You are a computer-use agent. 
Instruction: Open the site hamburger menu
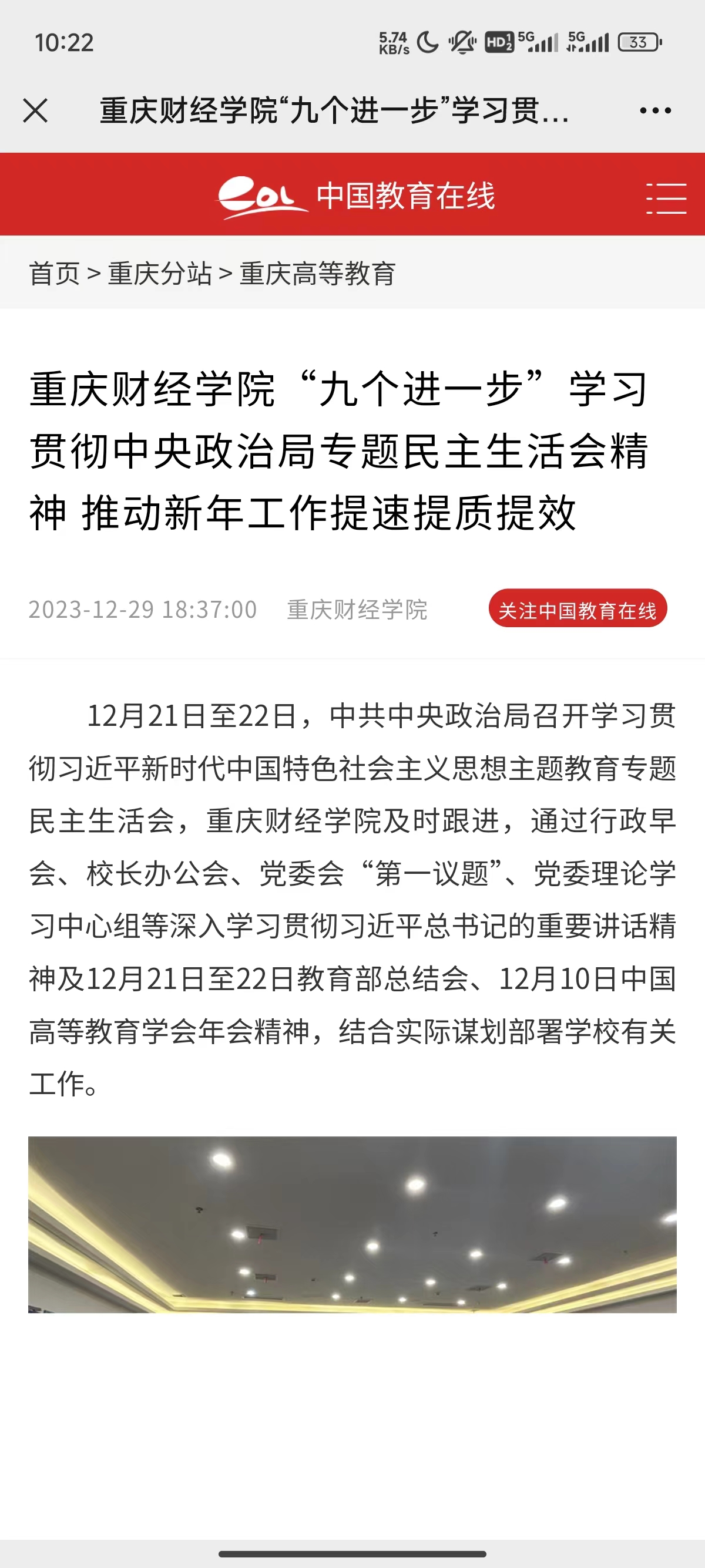666,198
